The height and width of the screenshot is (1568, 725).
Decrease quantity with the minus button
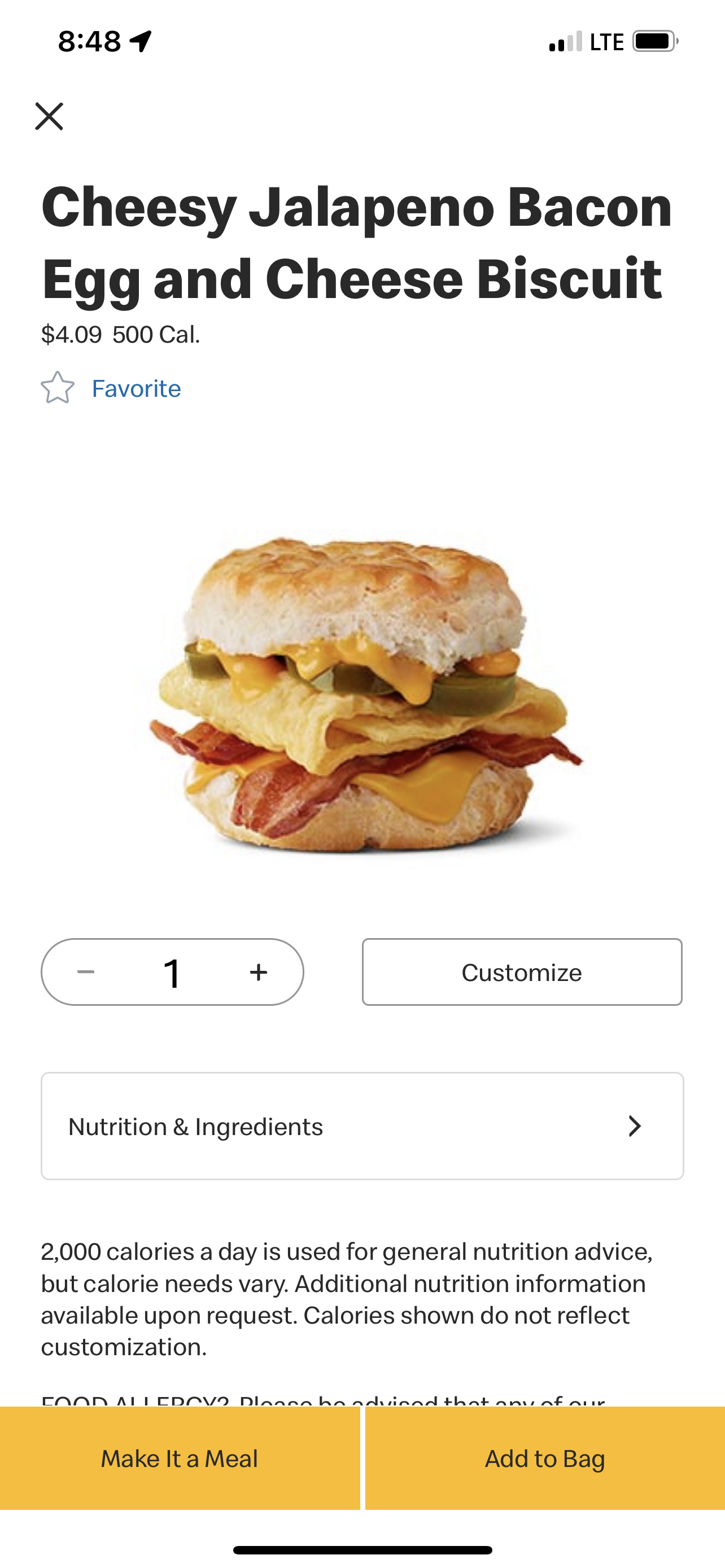click(x=86, y=971)
